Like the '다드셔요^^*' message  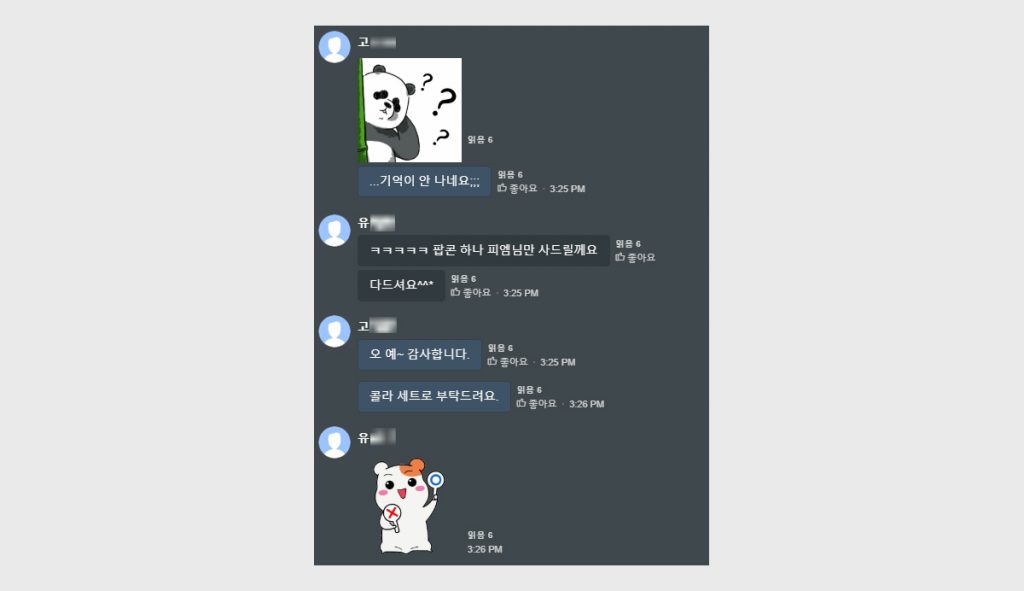coord(471,293)
